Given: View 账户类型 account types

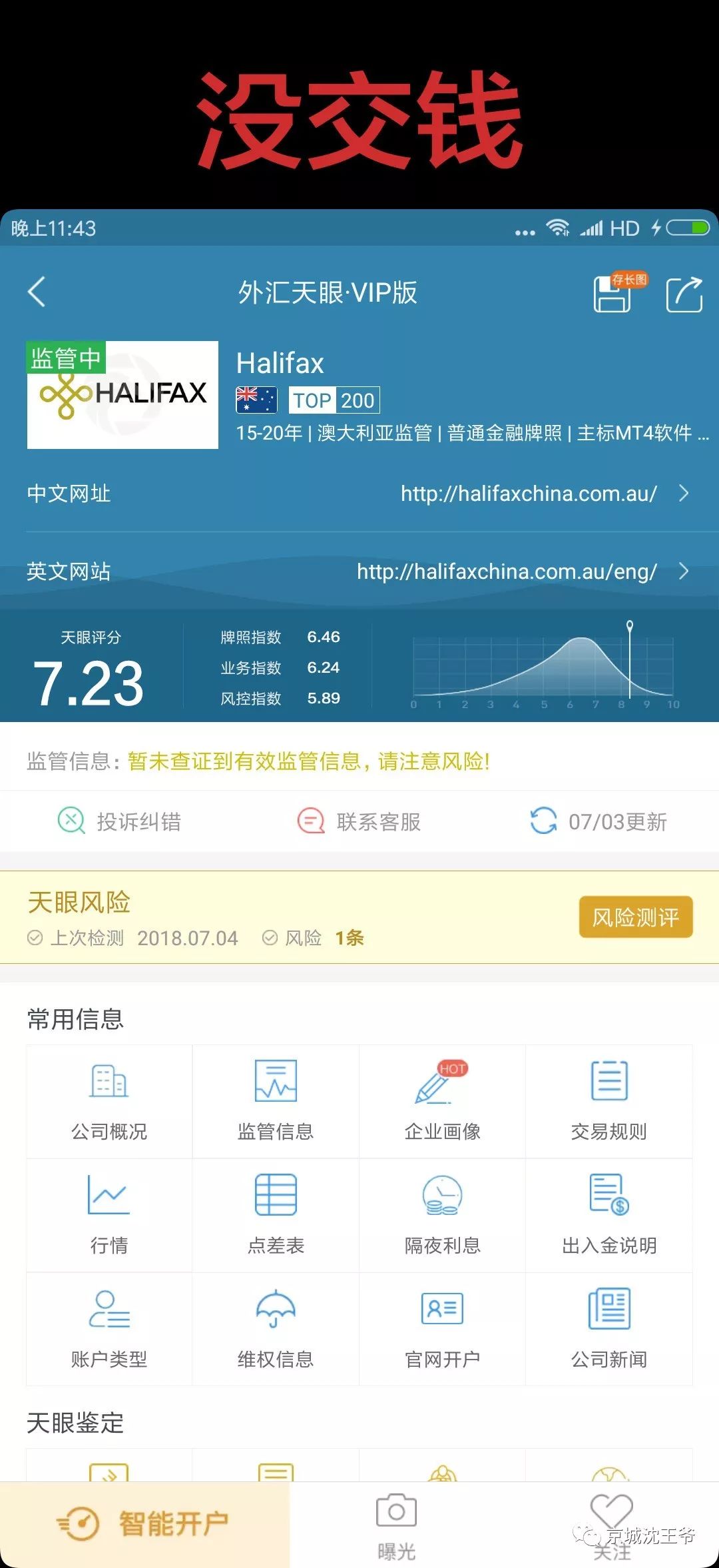Looking at the screenshot, I should point(109,1330).
